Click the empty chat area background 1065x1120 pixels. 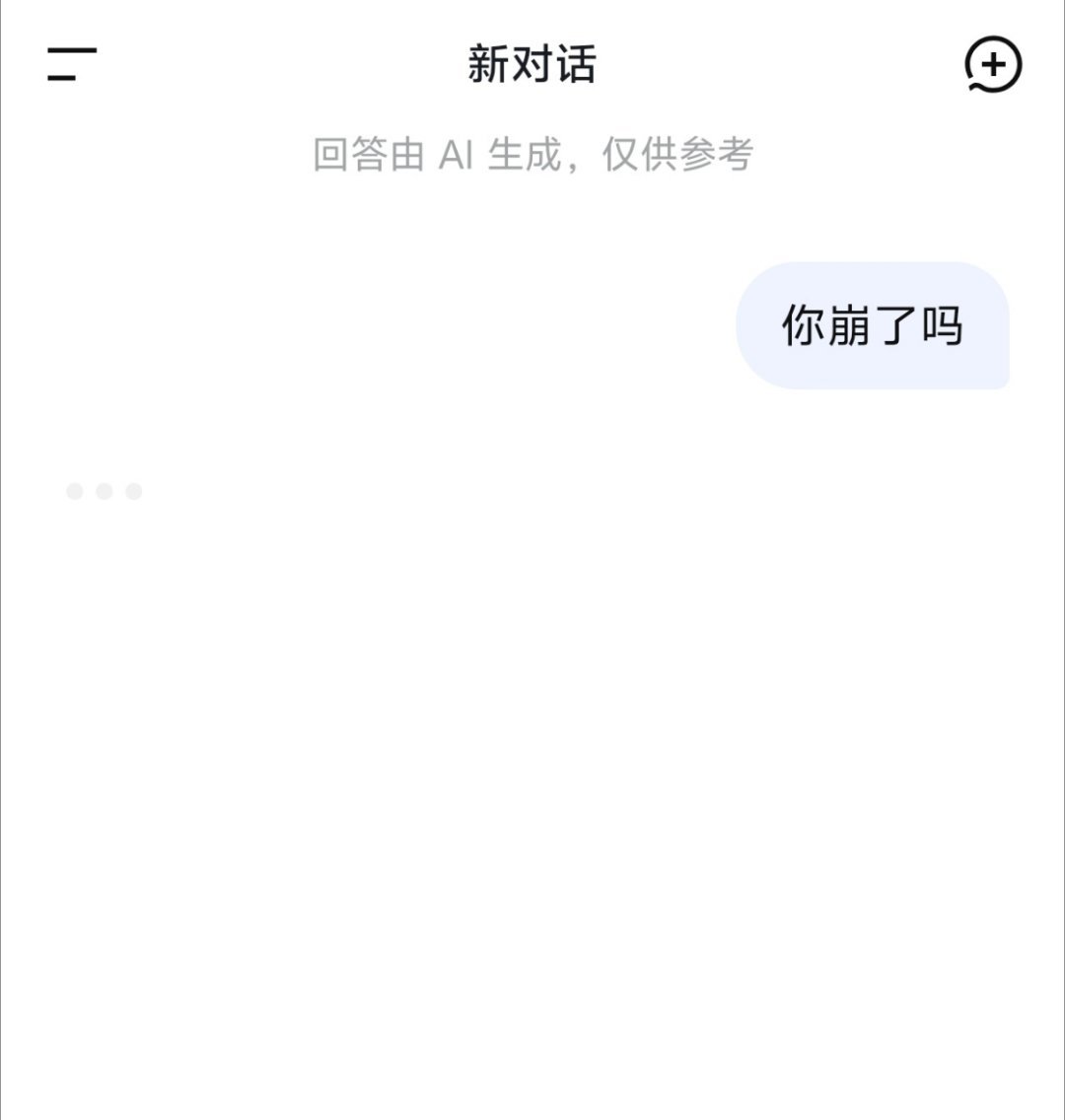[x=532, y=789]
